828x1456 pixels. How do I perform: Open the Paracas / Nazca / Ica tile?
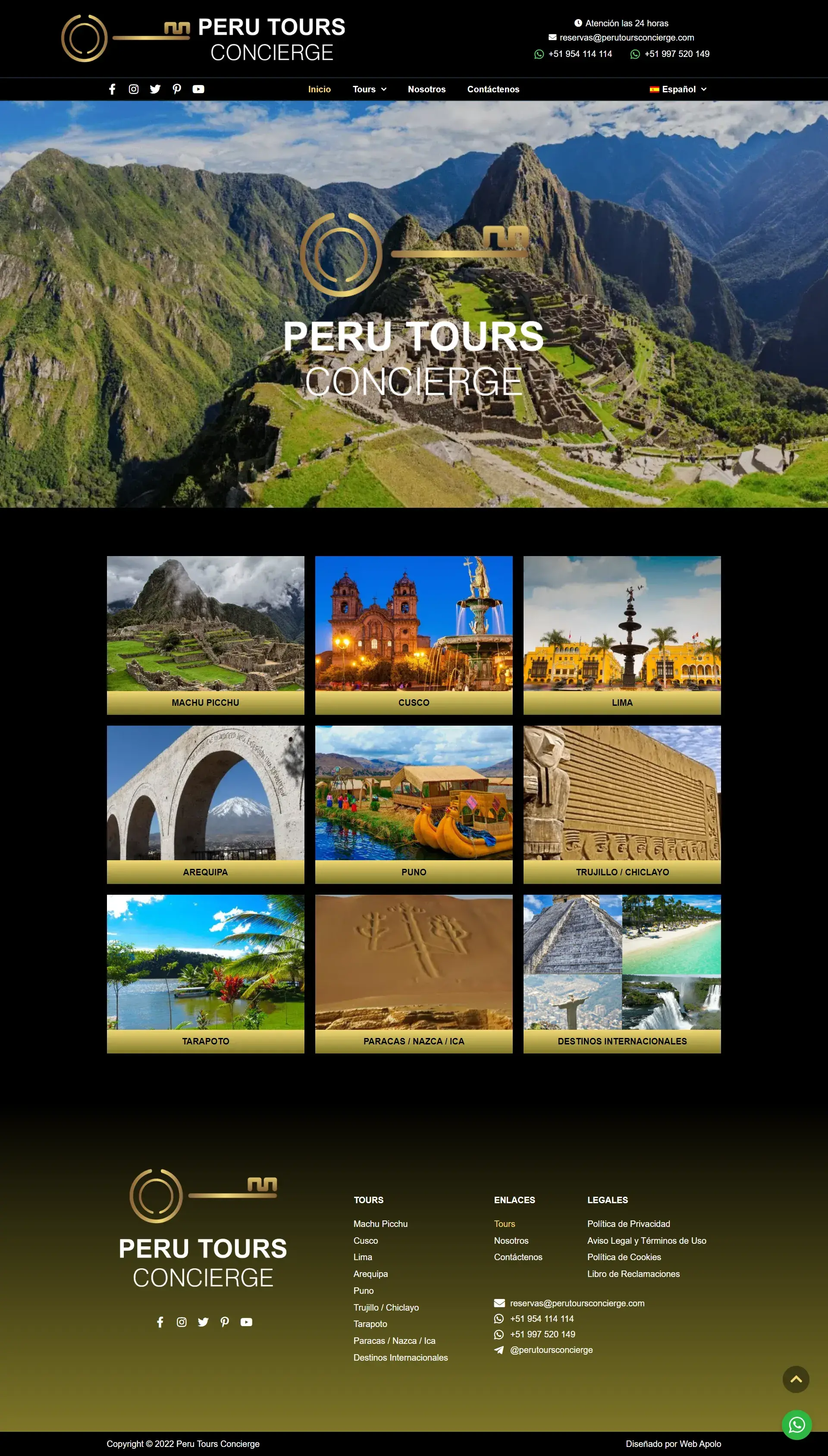(x=414, y=973)
